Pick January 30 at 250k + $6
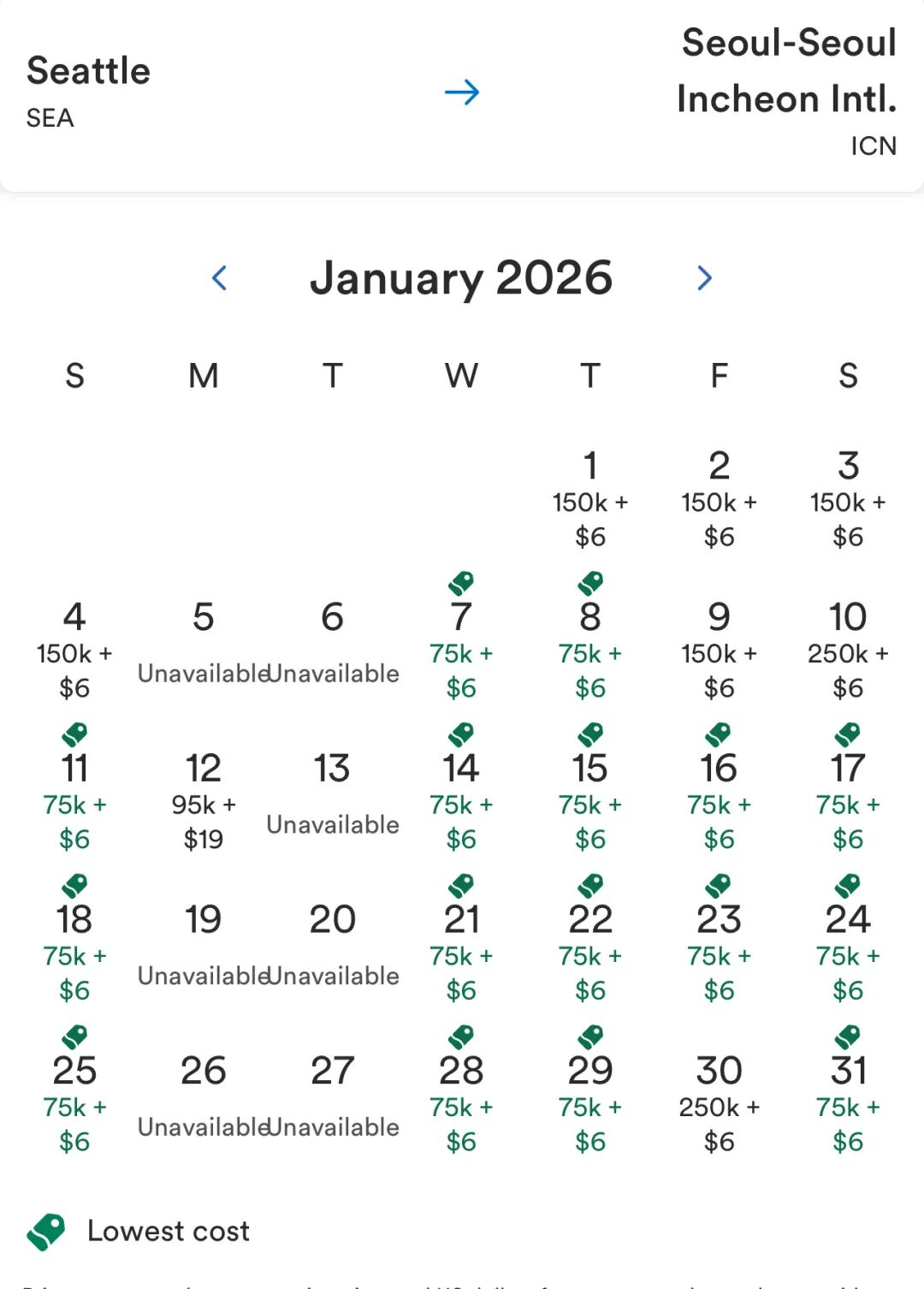The image size is (924, 1289). [x=719, y=1104]
